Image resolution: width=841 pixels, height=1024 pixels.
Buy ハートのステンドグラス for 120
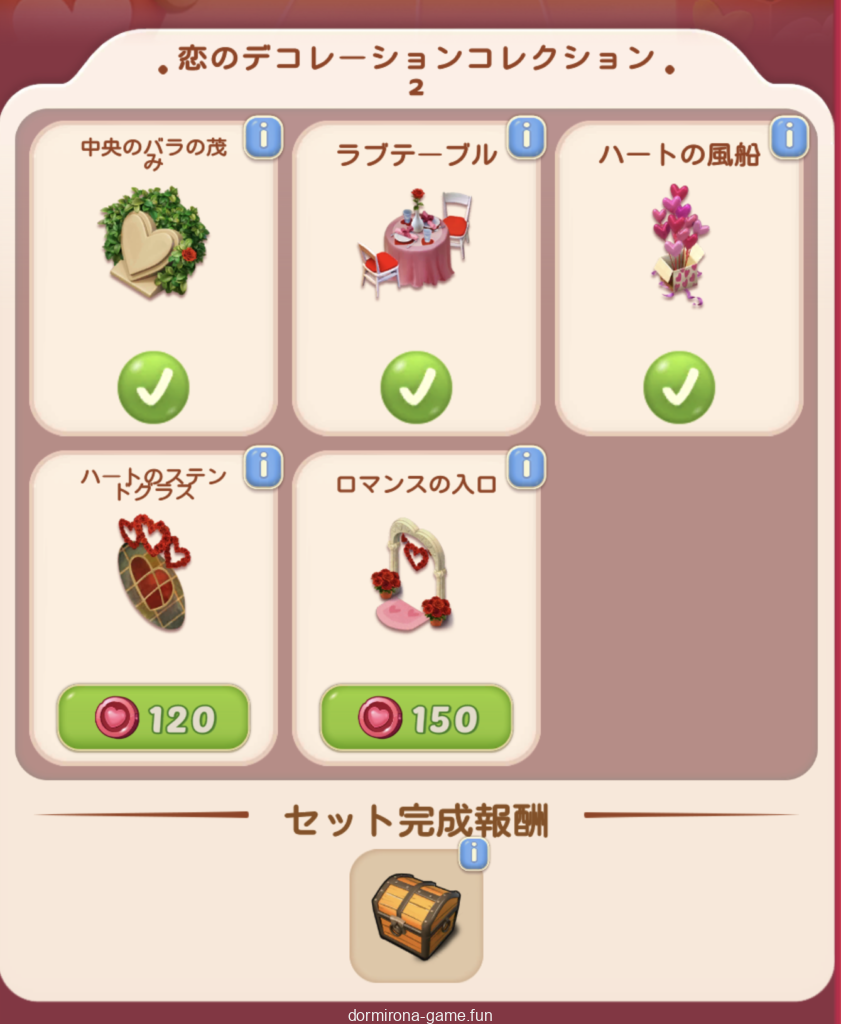pos(153,718)
